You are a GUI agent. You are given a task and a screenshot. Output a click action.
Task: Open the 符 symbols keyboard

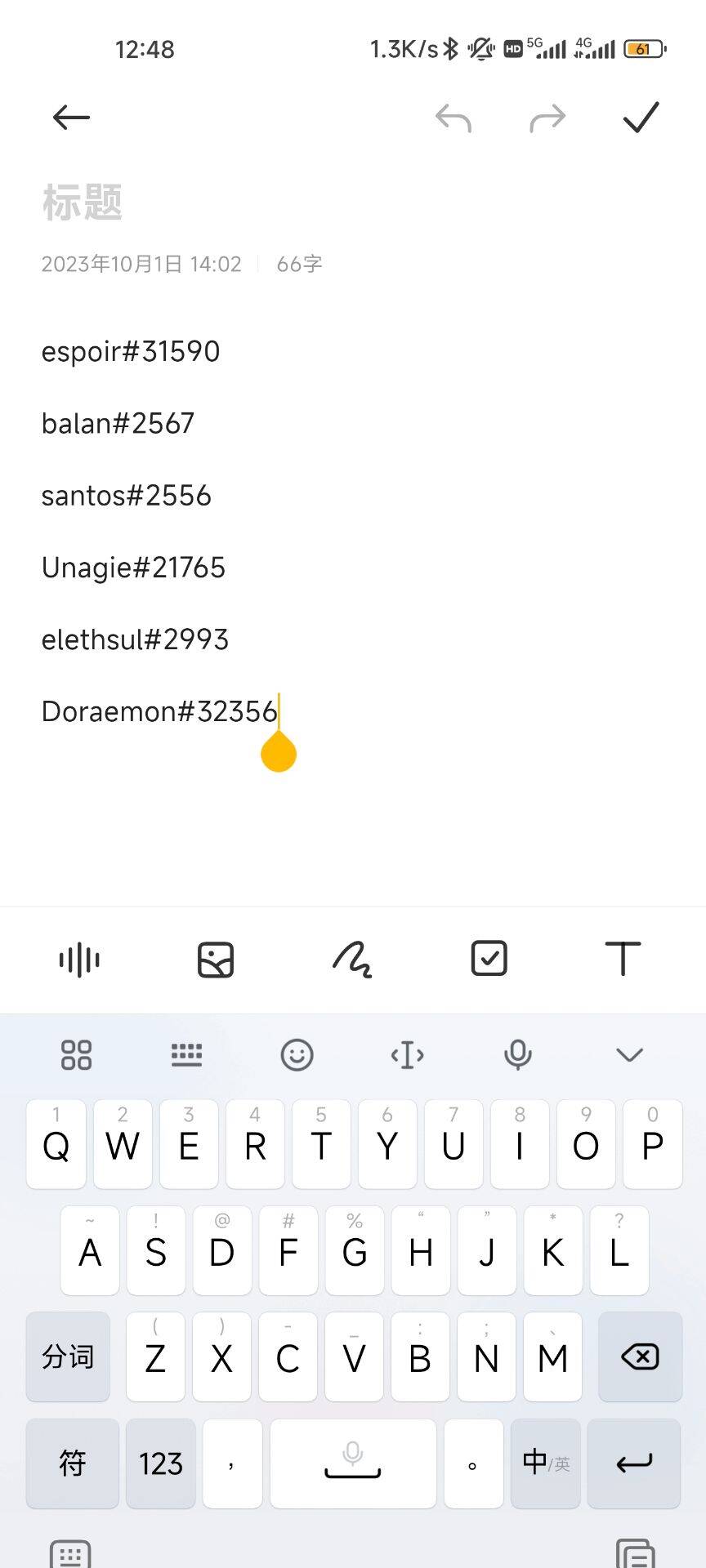coord(72,1463)
